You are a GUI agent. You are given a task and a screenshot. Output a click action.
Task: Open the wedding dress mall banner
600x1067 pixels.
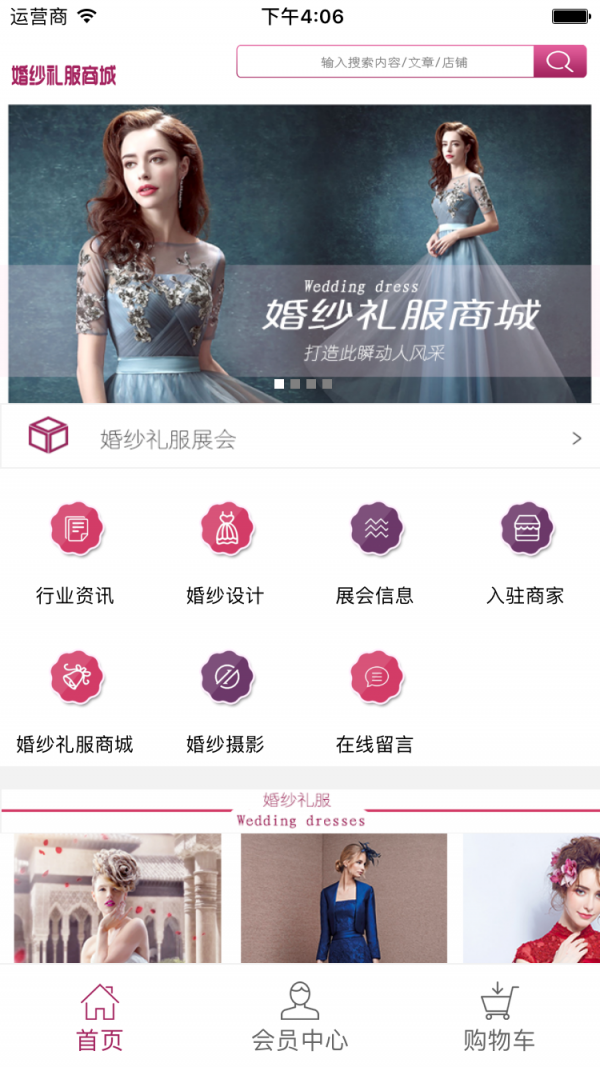[300, 254]
